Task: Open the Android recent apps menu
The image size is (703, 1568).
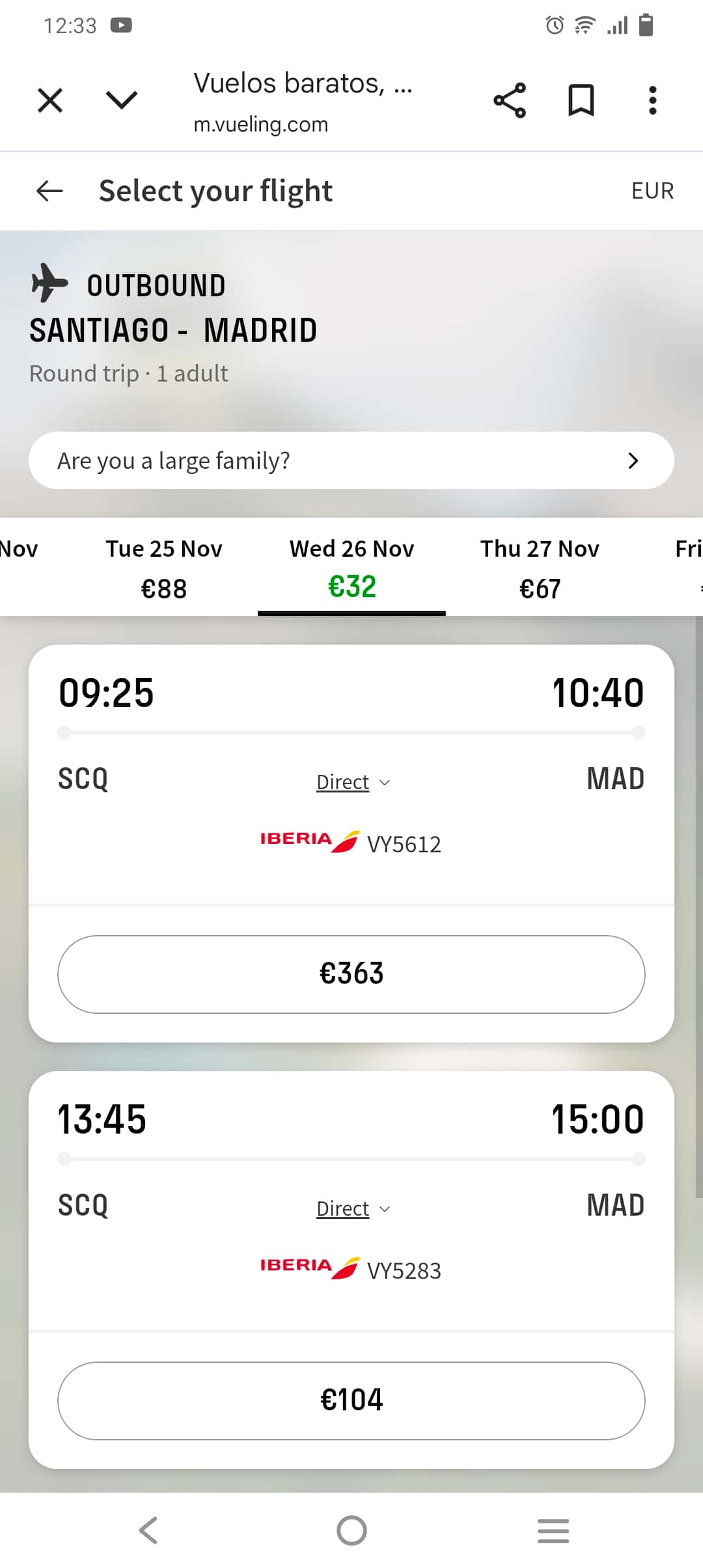Action: click(553, 1530)
